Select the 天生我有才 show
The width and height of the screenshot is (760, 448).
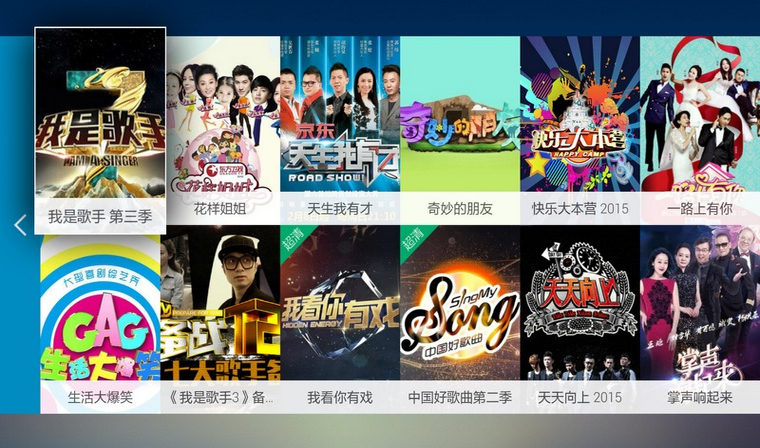(340, 125)
